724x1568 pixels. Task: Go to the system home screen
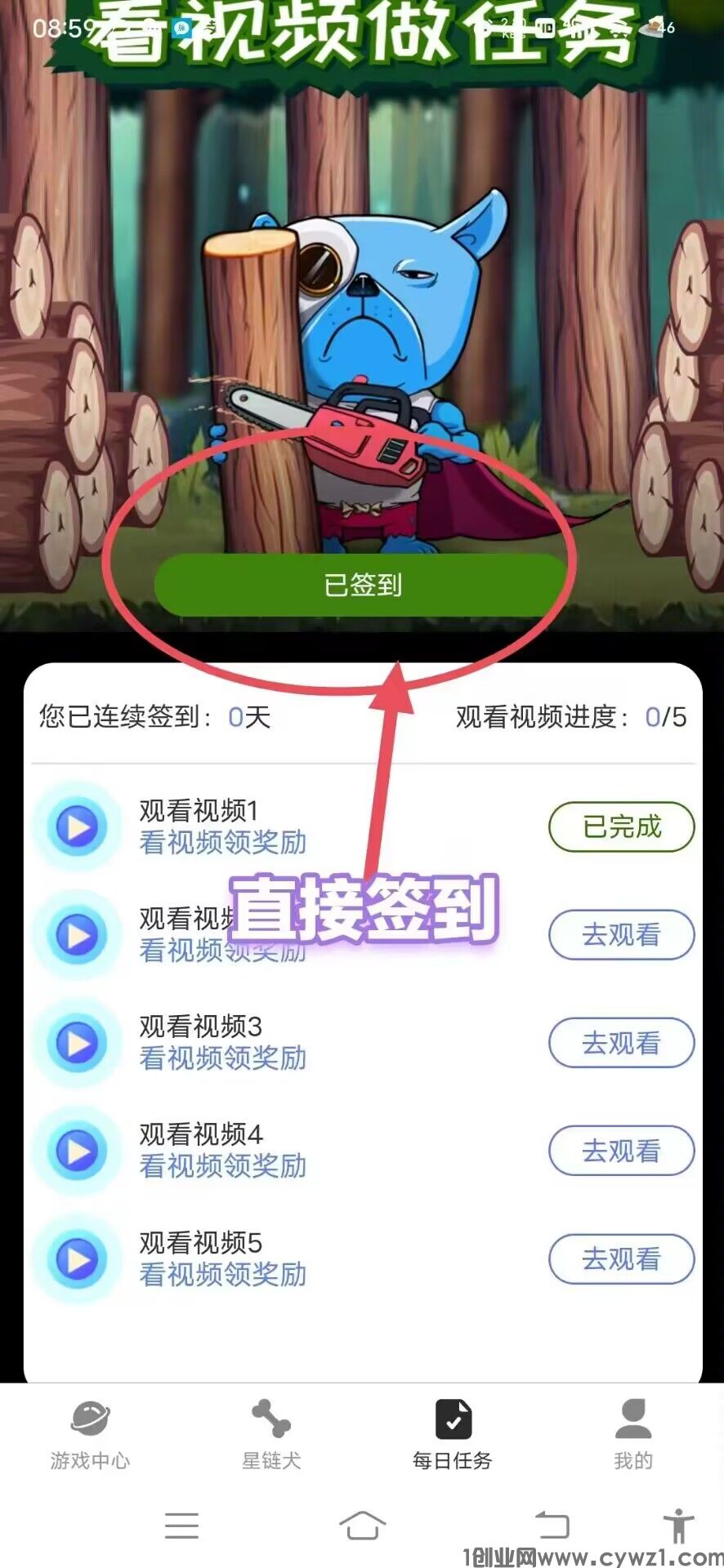(362, 1525)
